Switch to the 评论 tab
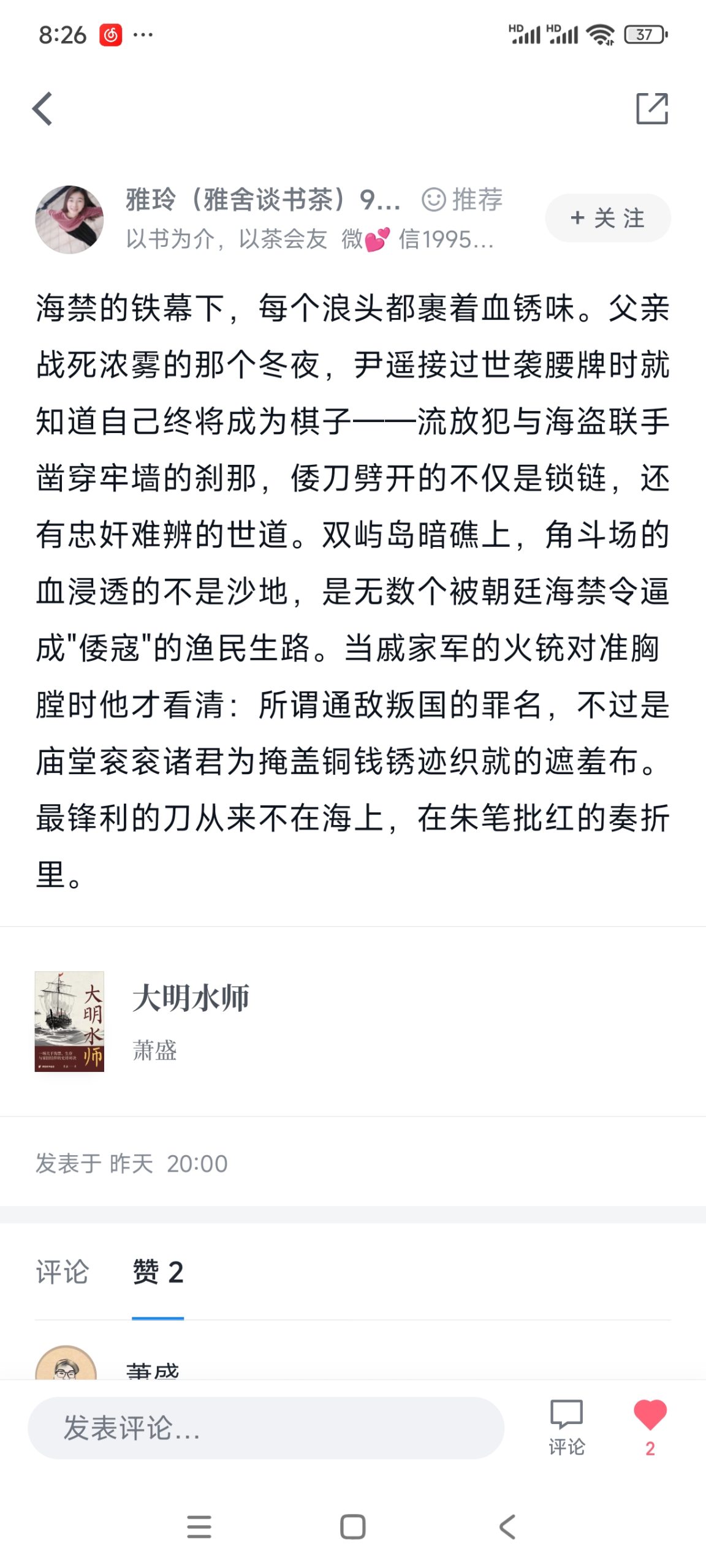Screen dimensions: 706x1568 [x=62, y=1272]
